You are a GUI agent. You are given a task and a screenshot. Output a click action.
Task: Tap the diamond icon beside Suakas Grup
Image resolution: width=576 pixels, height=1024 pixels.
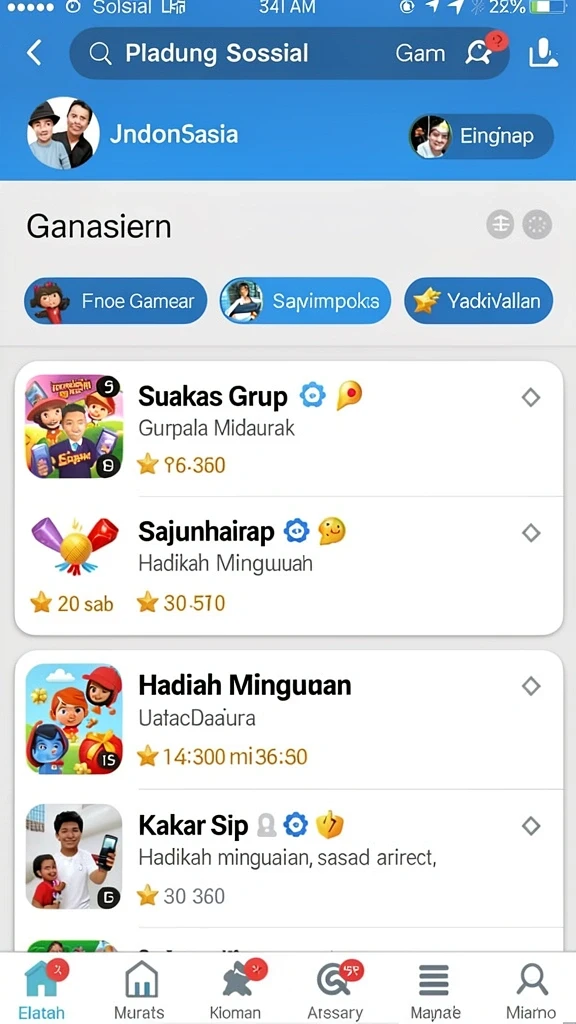[531, 397]
